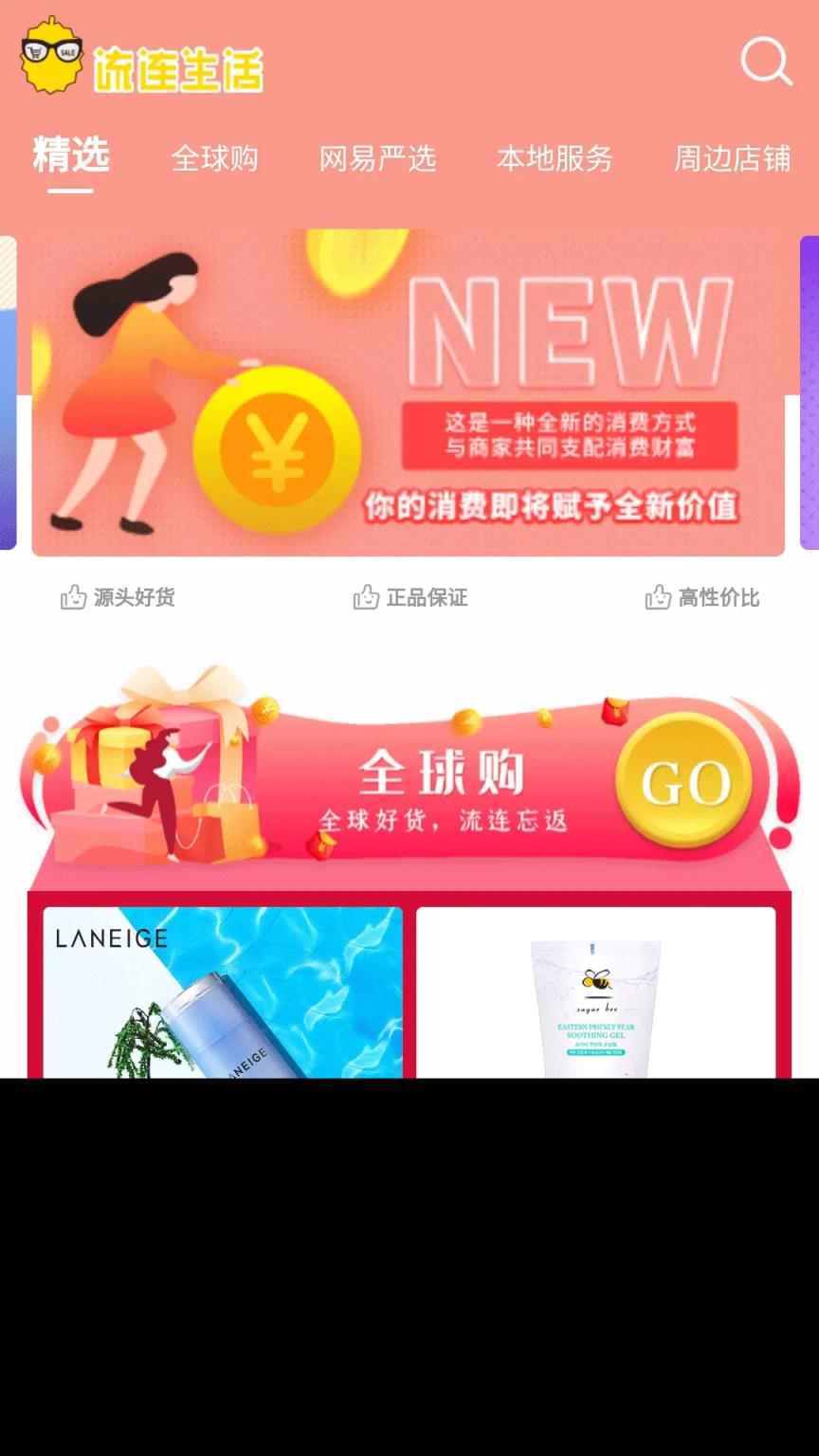Click the previous carousel slide edge on the left
Viewport: 819px width, 1456px height.
click(x=8, y=389)
